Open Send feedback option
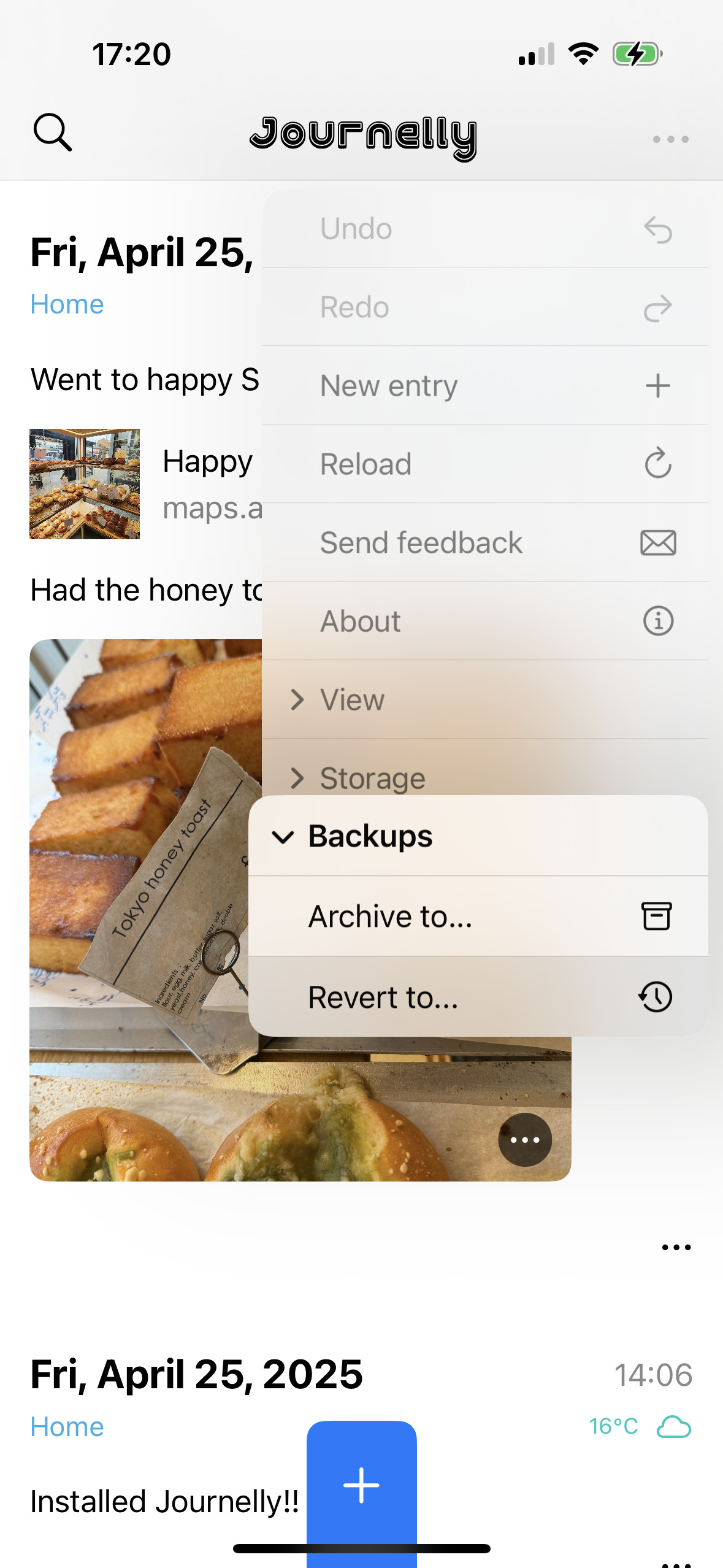 coord(485,543)
